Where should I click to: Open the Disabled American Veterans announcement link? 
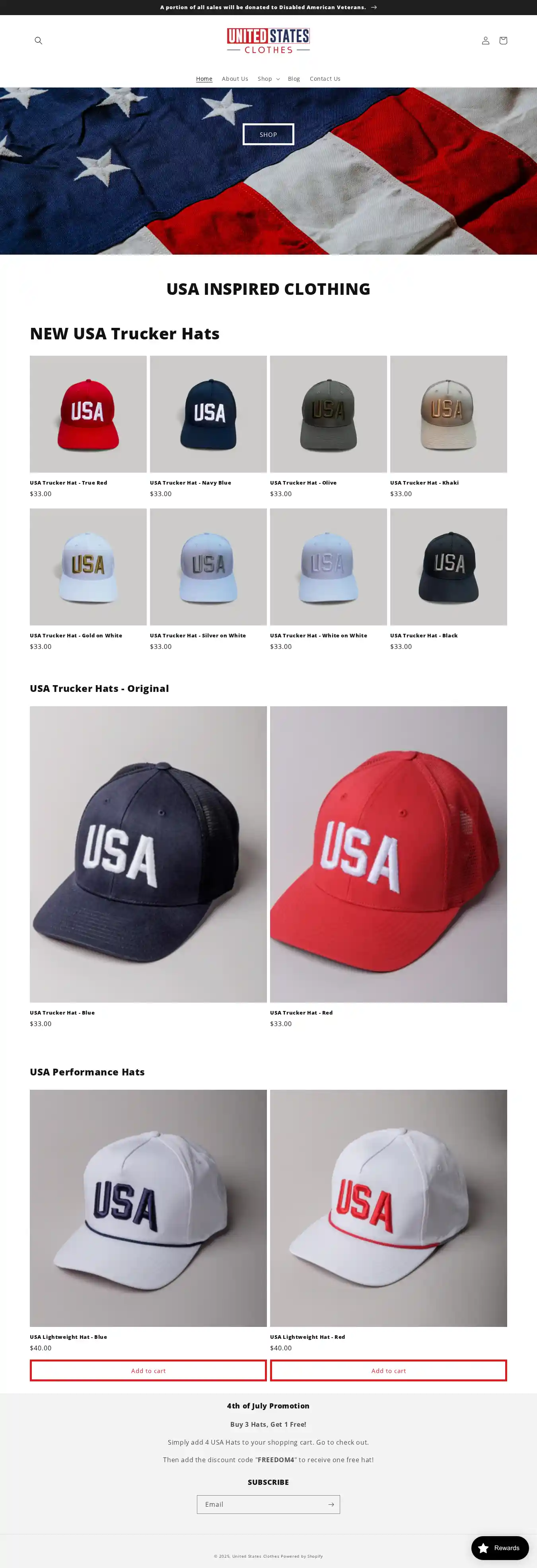(268, 7)
